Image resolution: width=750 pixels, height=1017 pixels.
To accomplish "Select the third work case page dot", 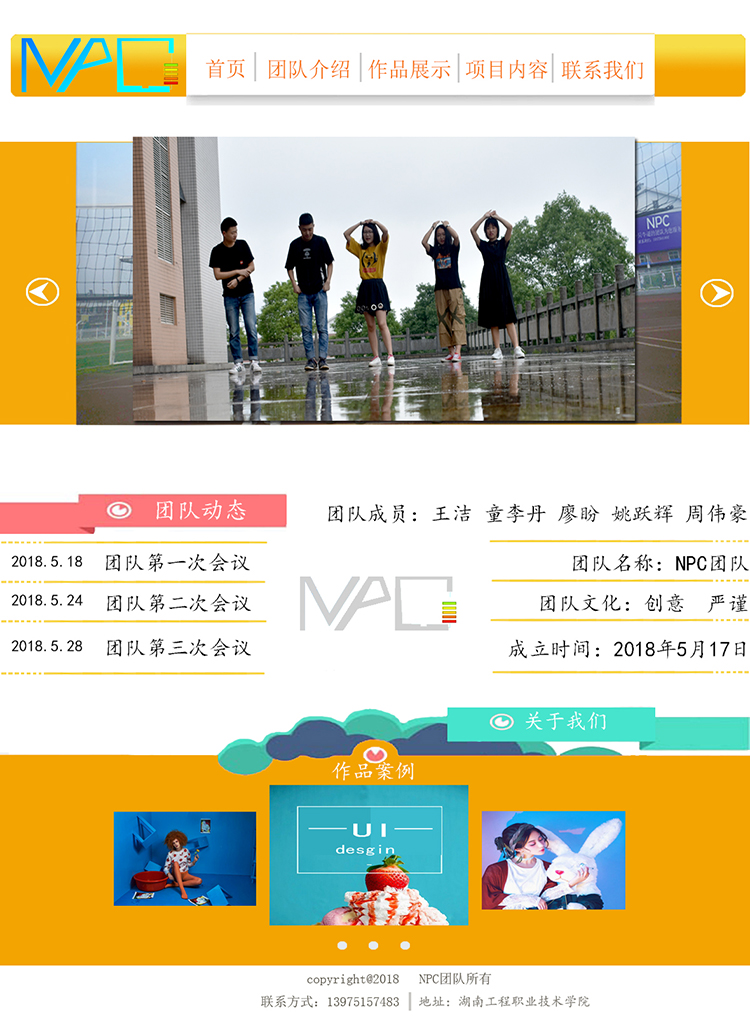I will click(x=405, y=945).
